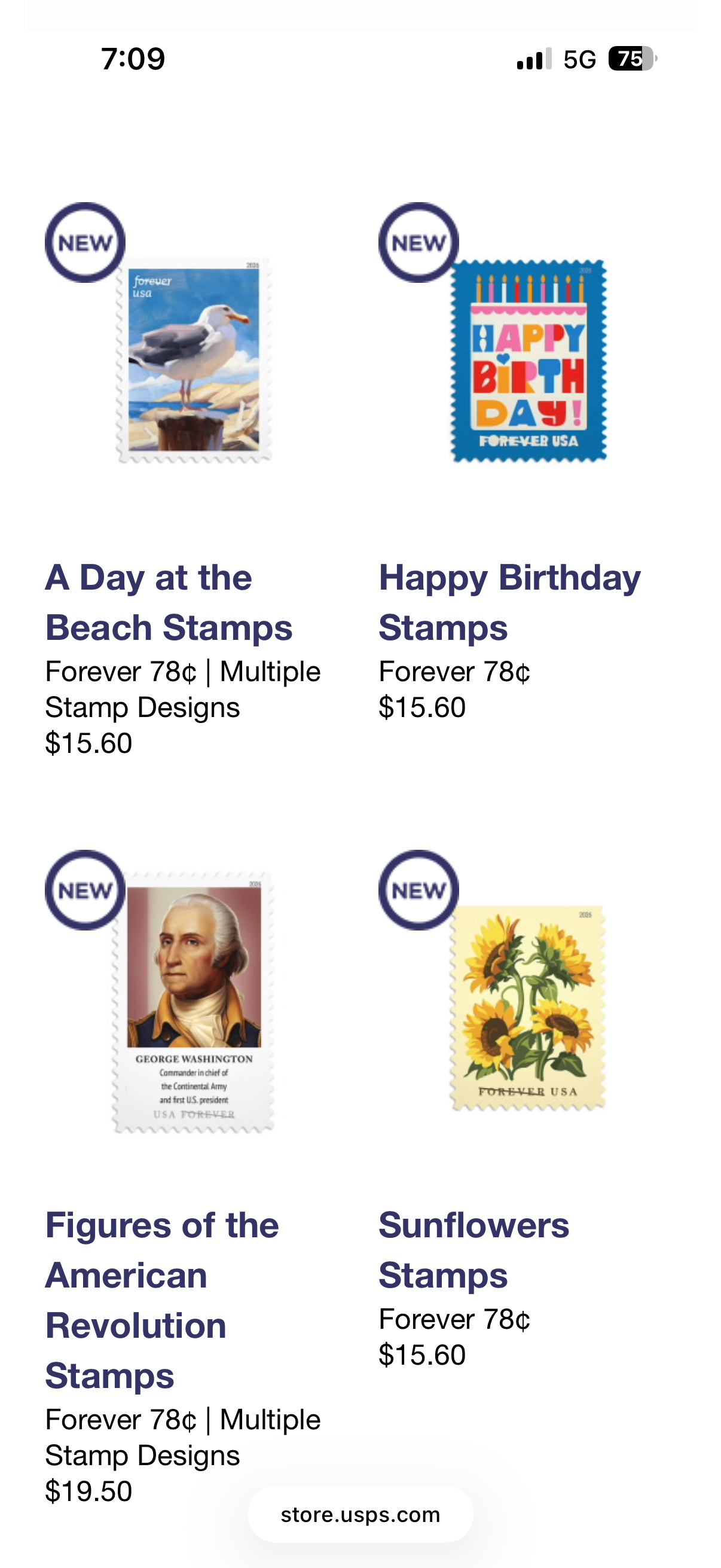This screenshot has height=1568, width=721.
Task: Tap the Happy Birthday Stamps title link
Action: [509, 602]
